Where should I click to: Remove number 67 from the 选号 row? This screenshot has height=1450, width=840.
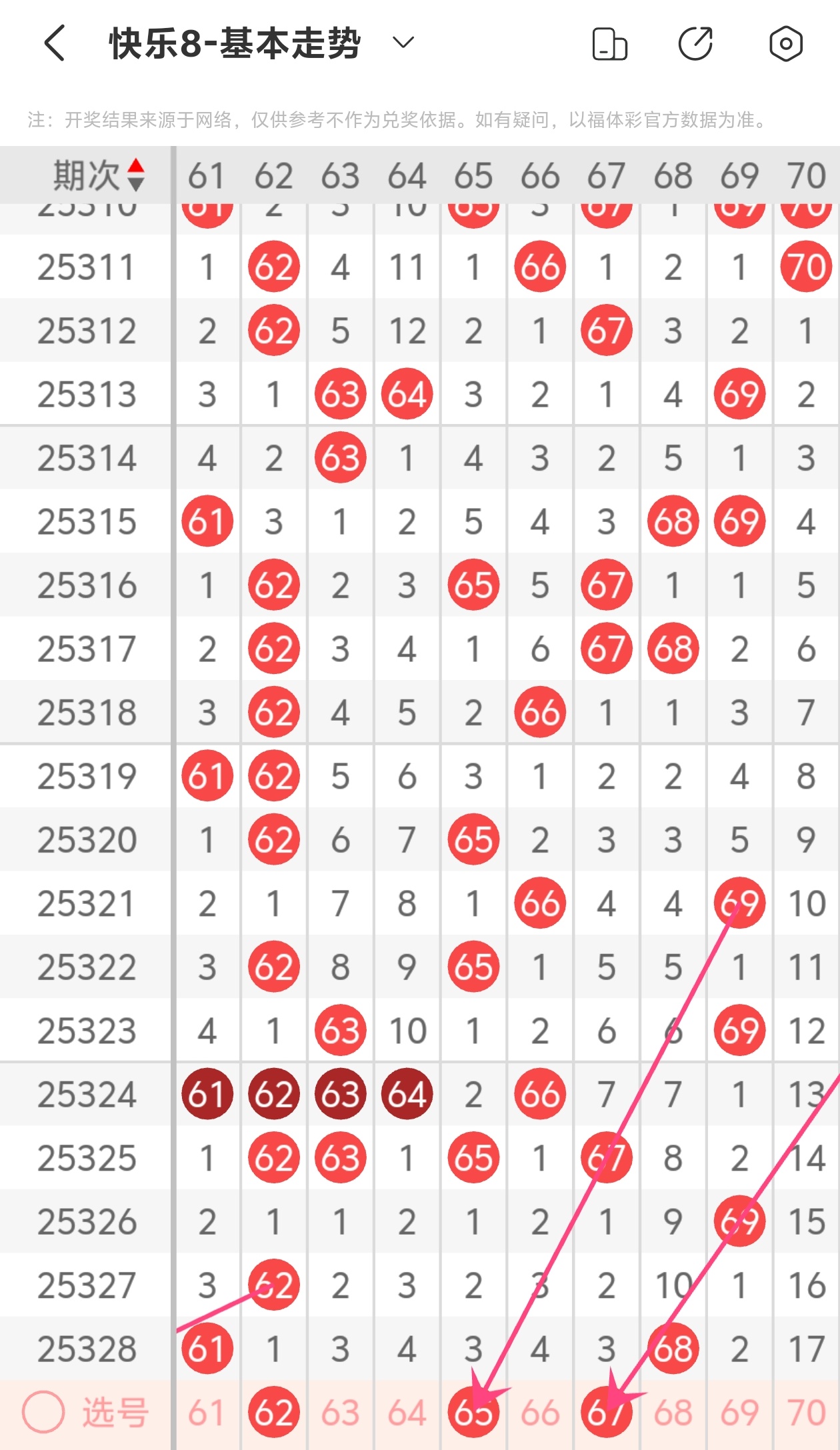click(606, 1413)
